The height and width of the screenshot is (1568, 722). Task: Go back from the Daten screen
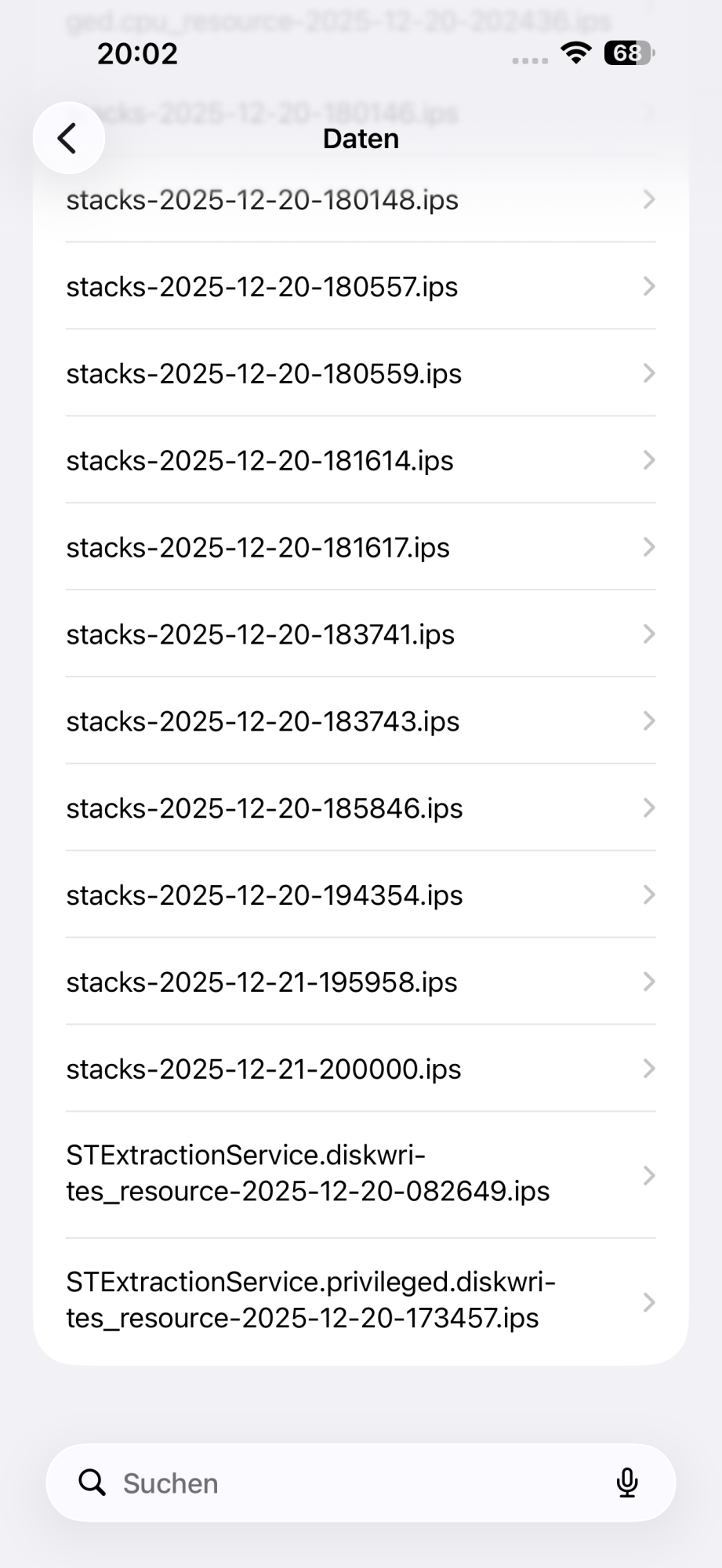click(69, 138)
